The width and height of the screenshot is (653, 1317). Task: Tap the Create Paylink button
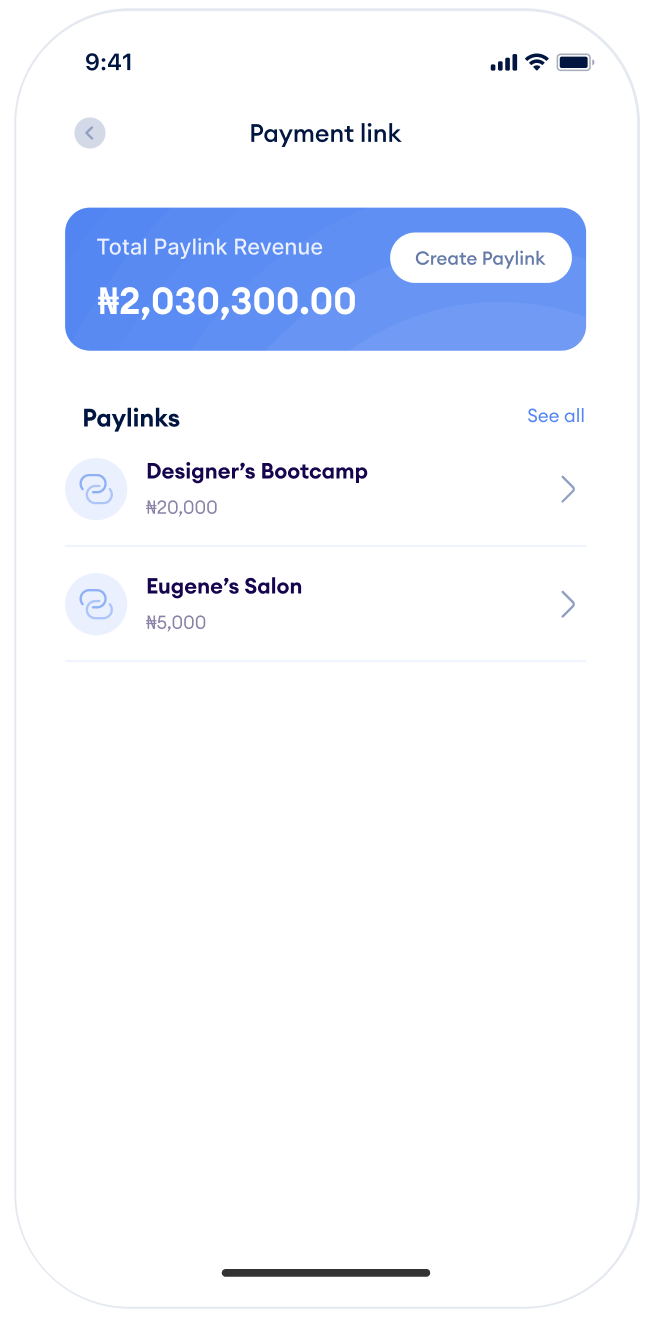tap(480, 258)
